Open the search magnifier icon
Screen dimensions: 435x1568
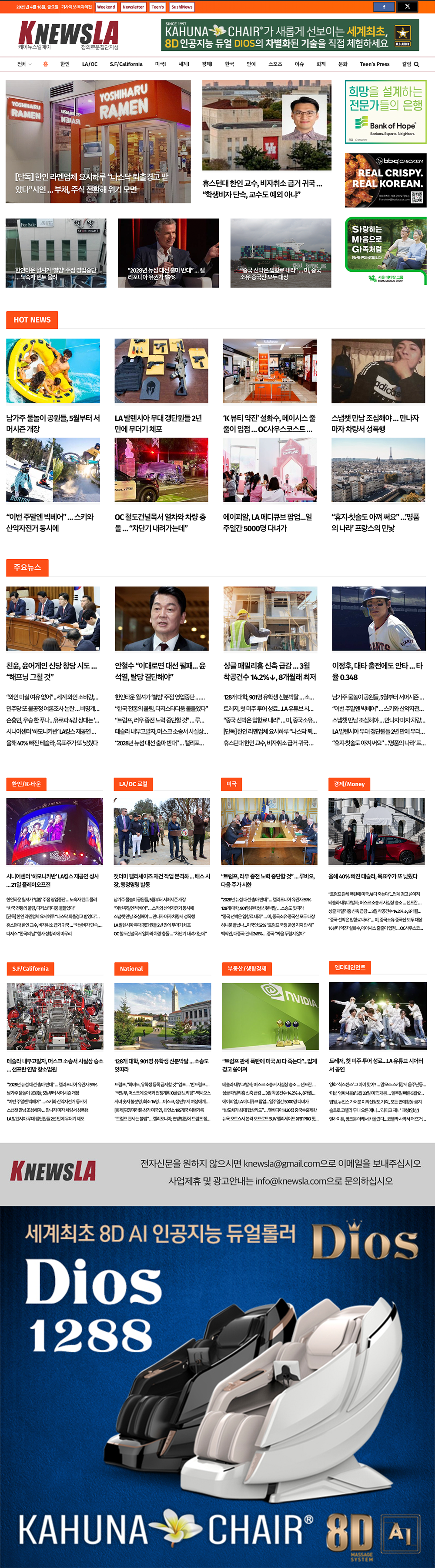(417, 64)
